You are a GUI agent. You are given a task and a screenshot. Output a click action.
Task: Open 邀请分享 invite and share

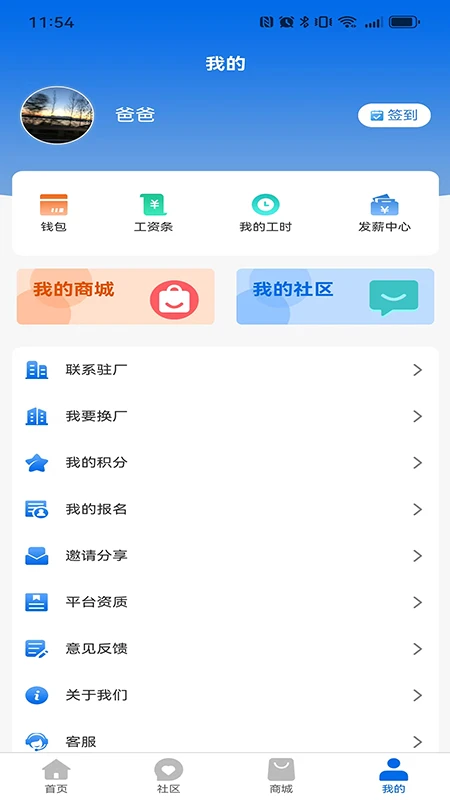225,556
